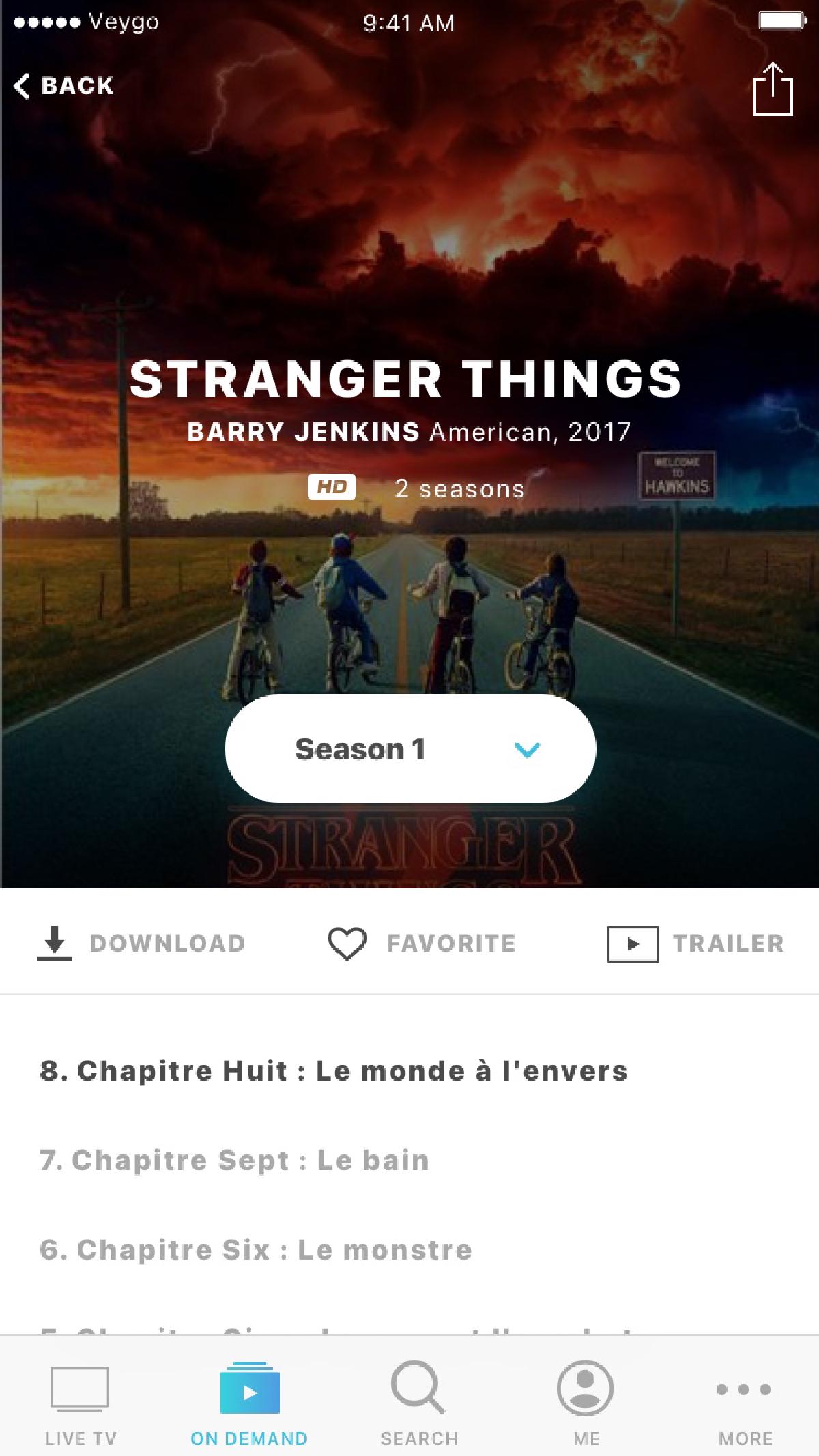Go back using the BACK button
This screenshot has height=1456, width=819.
[65, 86]
